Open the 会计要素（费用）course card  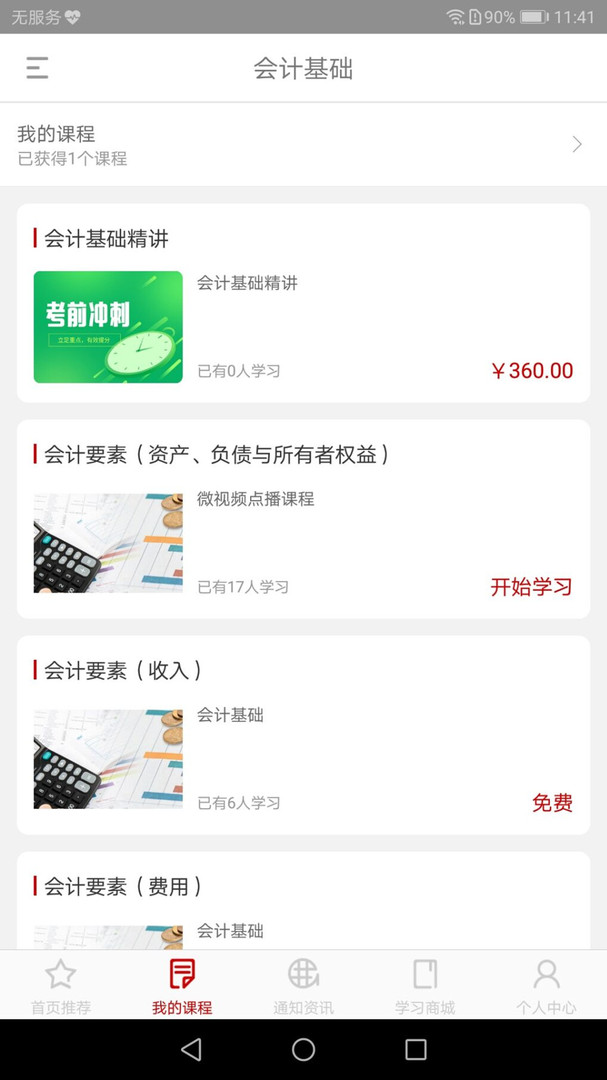(x=303, y=900)
